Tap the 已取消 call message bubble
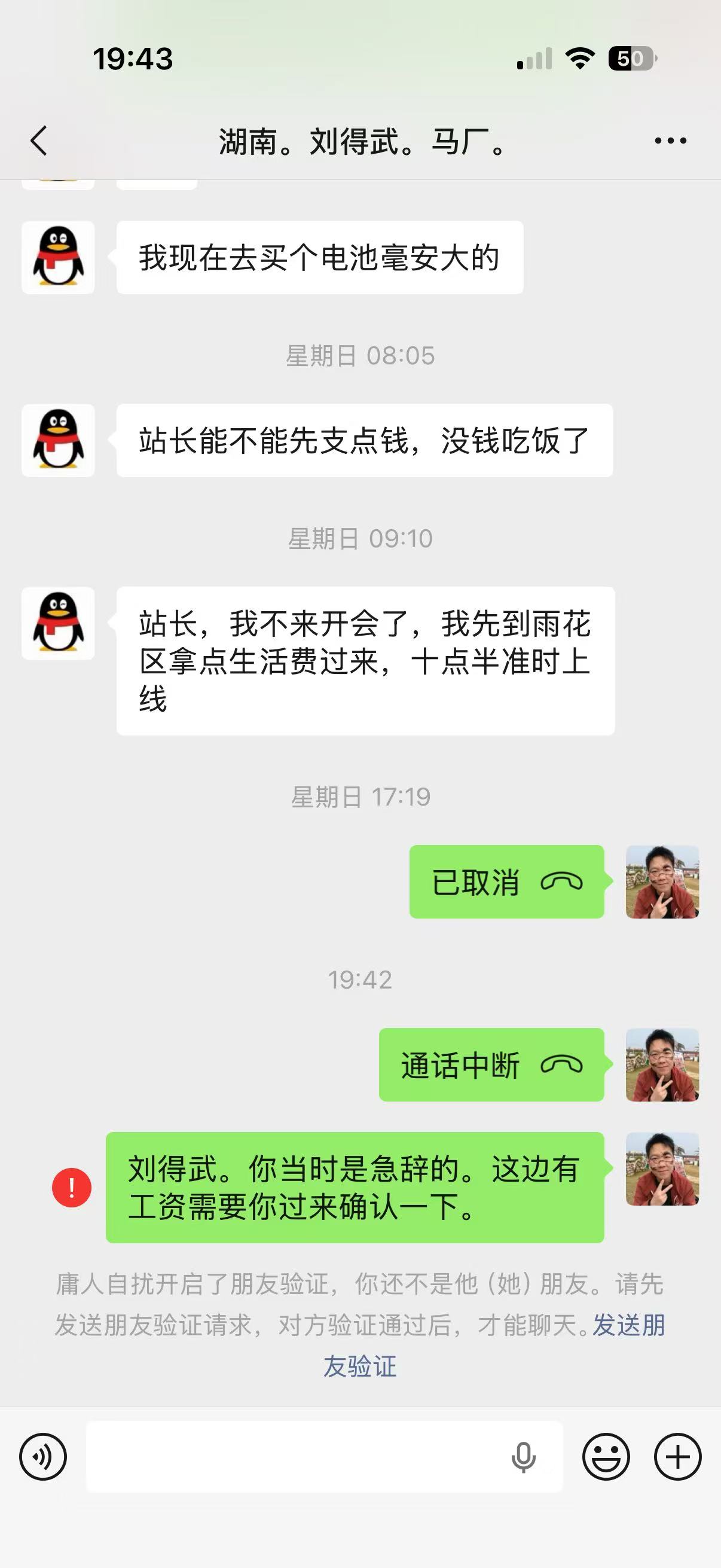Image resolution: width=721 pixels, height=1568 pixels. pyautogui.click(x=507, y=881)
